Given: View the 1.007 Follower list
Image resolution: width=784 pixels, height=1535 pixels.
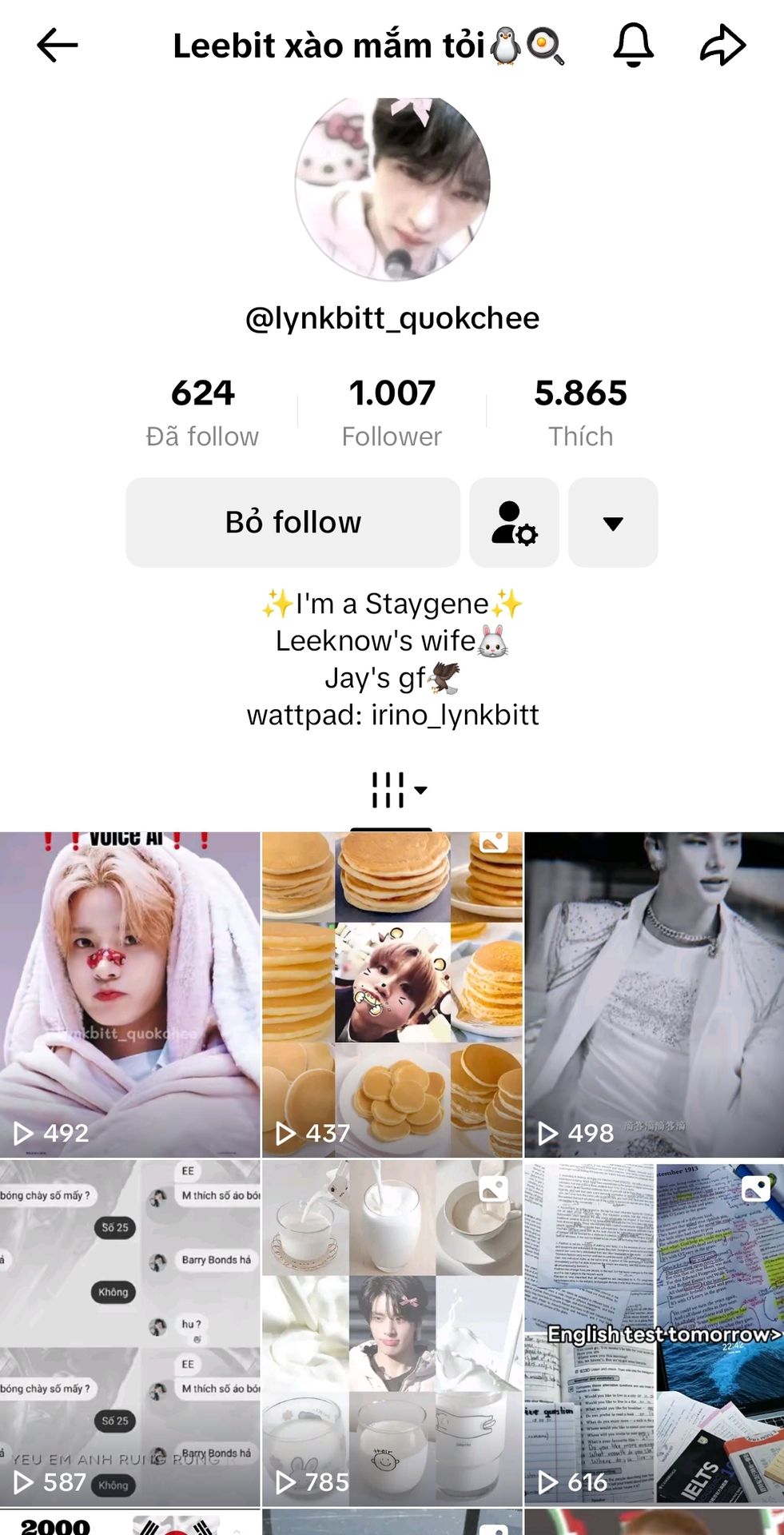Looking at the screenshot, I should point(392,413).
